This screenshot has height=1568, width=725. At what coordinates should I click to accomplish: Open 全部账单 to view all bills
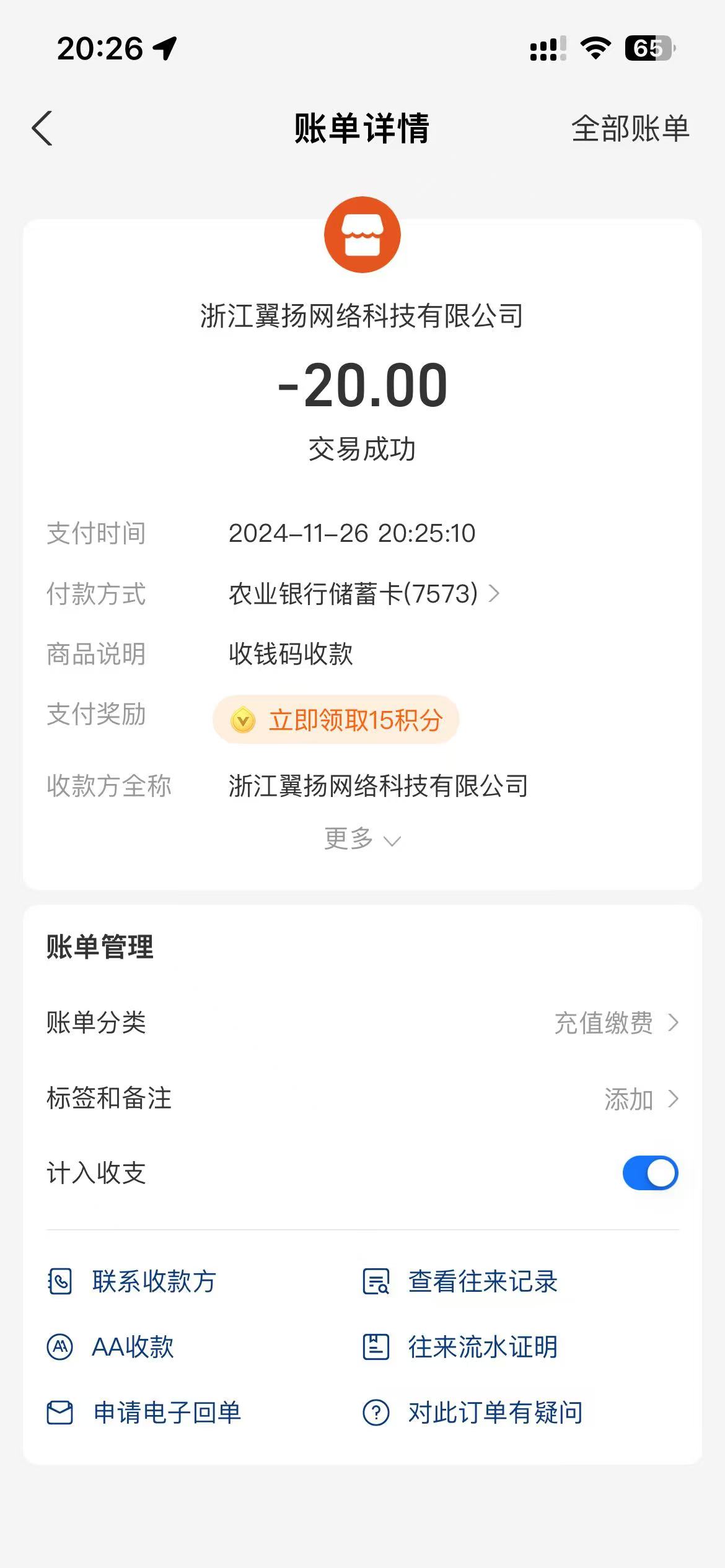(630, 129)
